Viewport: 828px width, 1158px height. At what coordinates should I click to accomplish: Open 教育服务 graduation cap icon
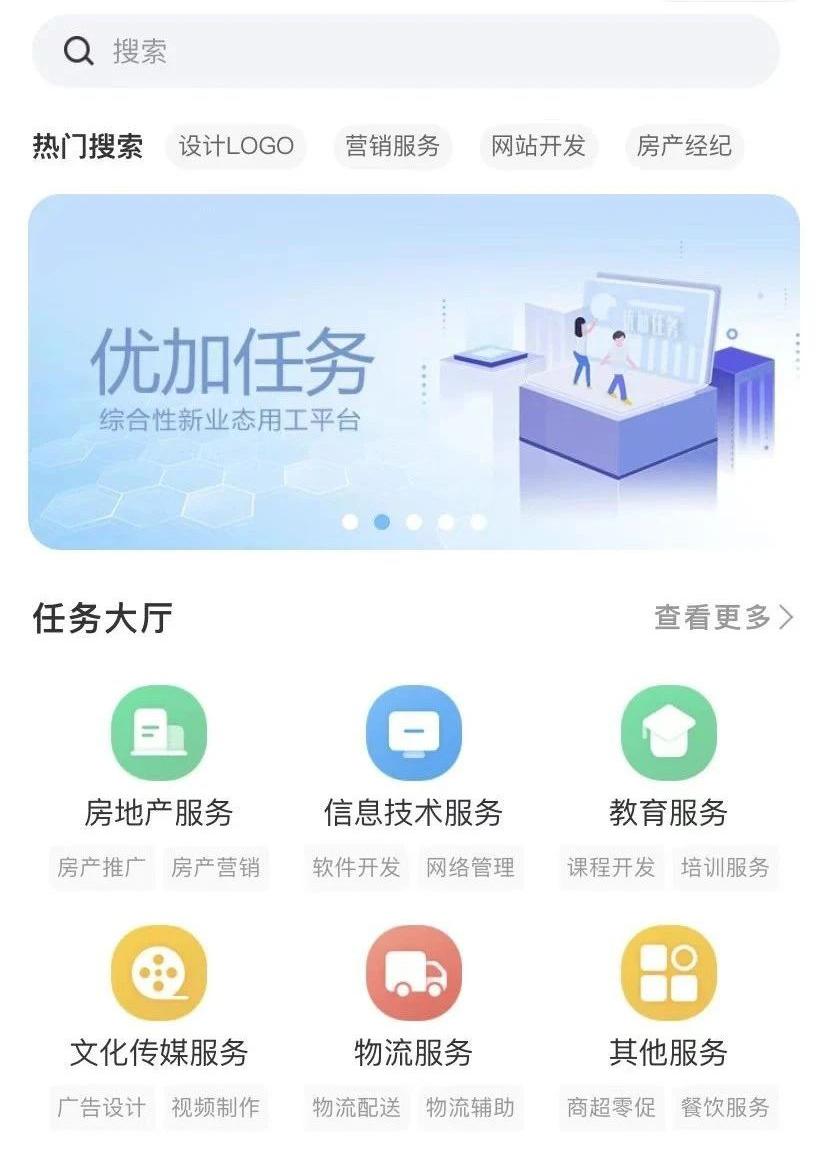[670, 733]
